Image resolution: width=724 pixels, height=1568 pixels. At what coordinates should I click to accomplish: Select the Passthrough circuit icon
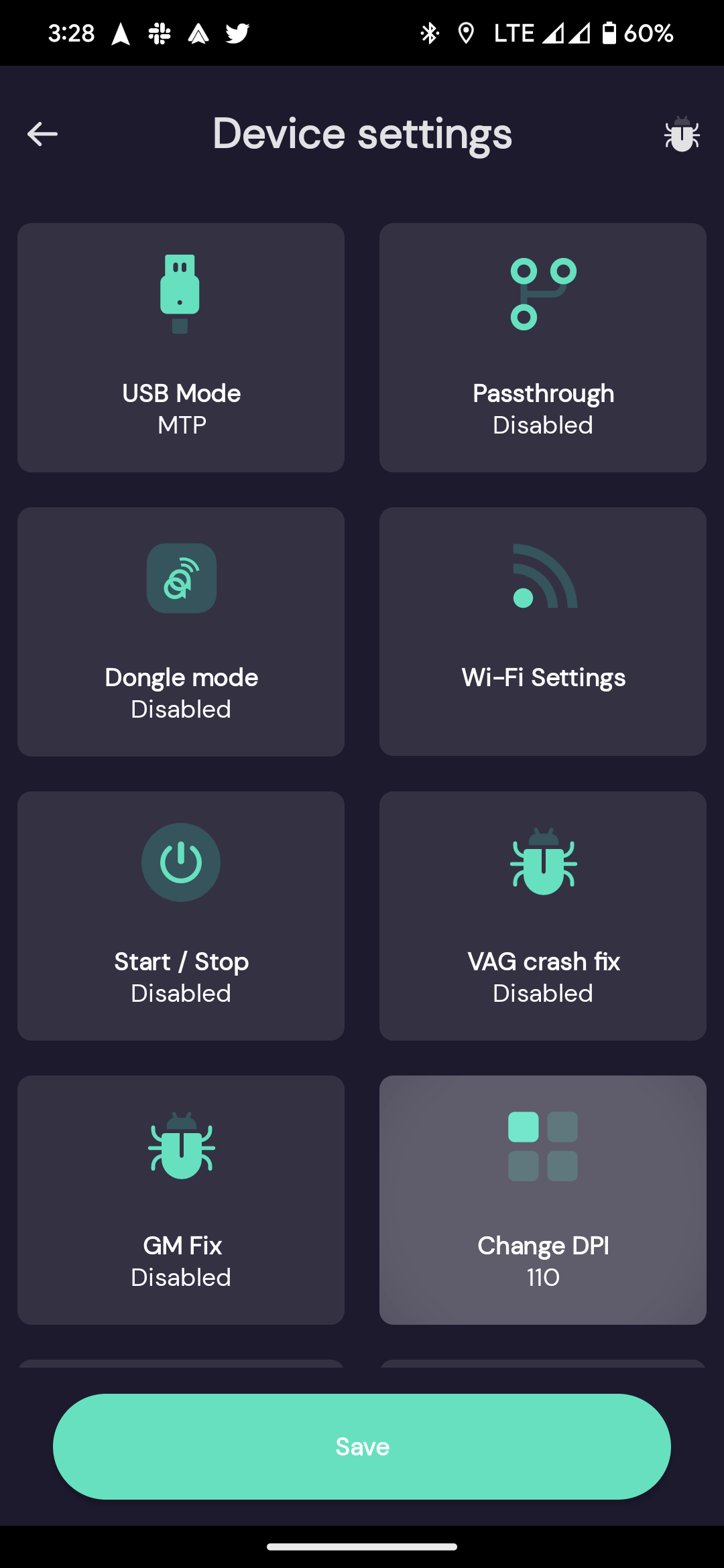[542, 291]
